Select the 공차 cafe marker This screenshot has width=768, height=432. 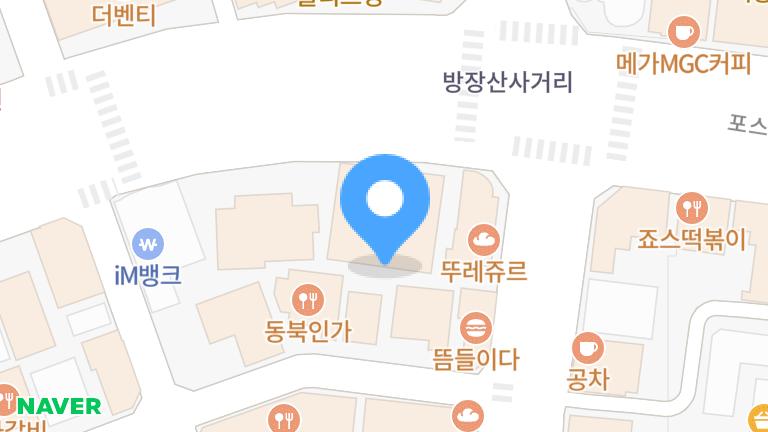point(588,348)
